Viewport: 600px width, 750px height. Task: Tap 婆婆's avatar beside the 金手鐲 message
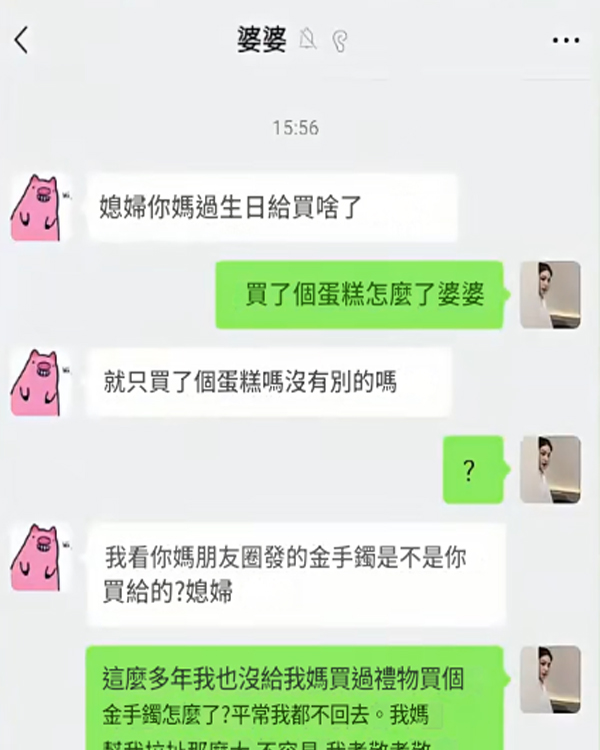38,557
